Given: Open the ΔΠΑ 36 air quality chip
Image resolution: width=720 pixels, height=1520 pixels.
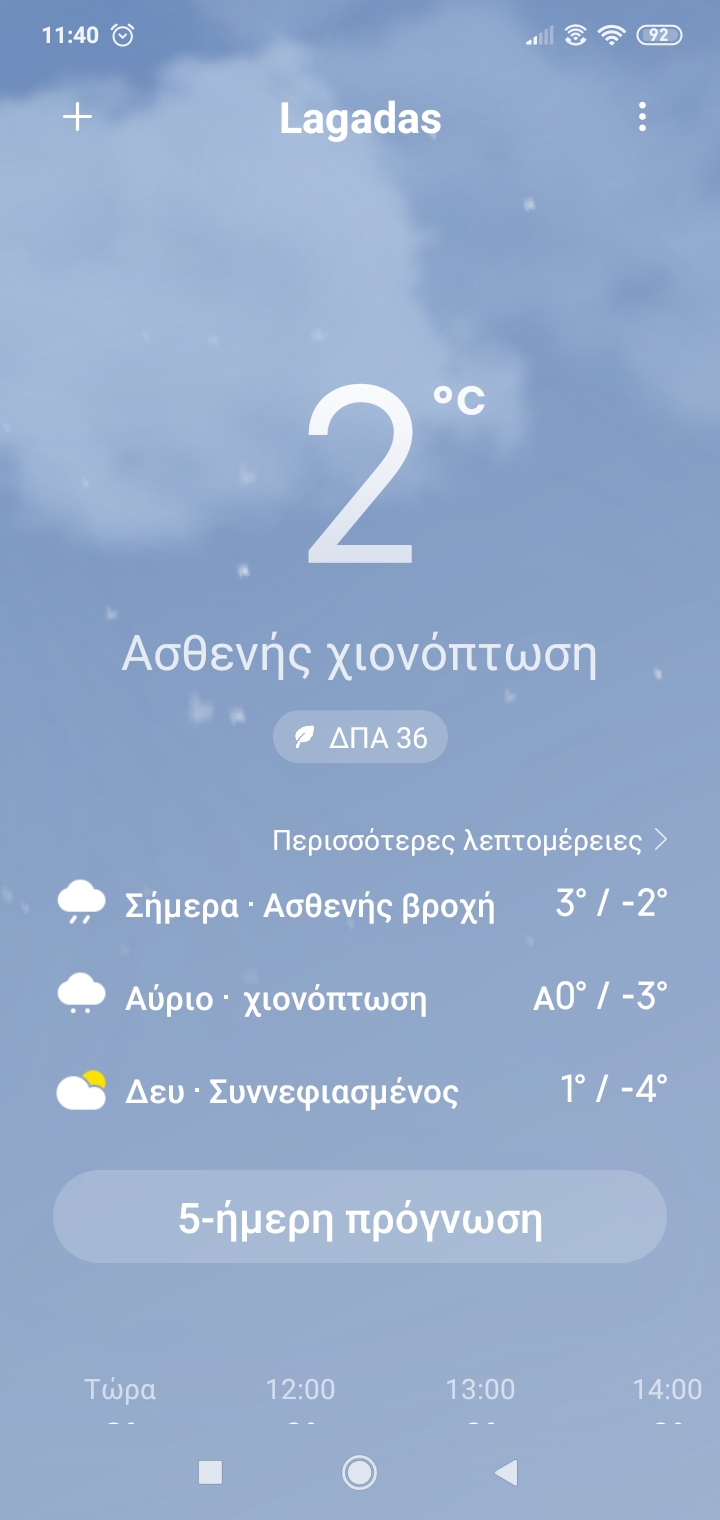Looking at the screenshot, I should (x=360, y=739).
